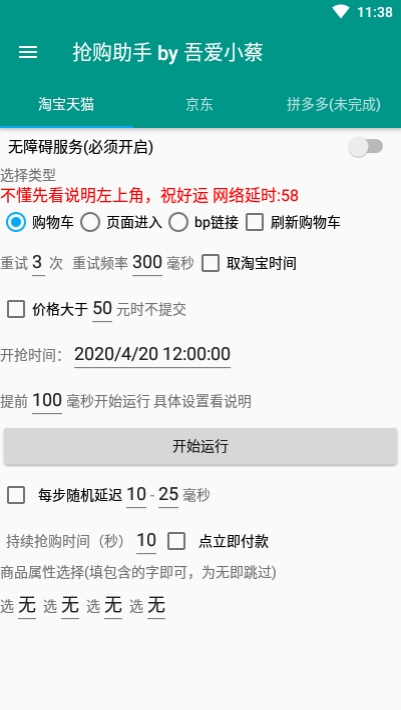Screen dimensions: 401x710
Task: Choose the 页面进入 radio option
Action: 121,223
